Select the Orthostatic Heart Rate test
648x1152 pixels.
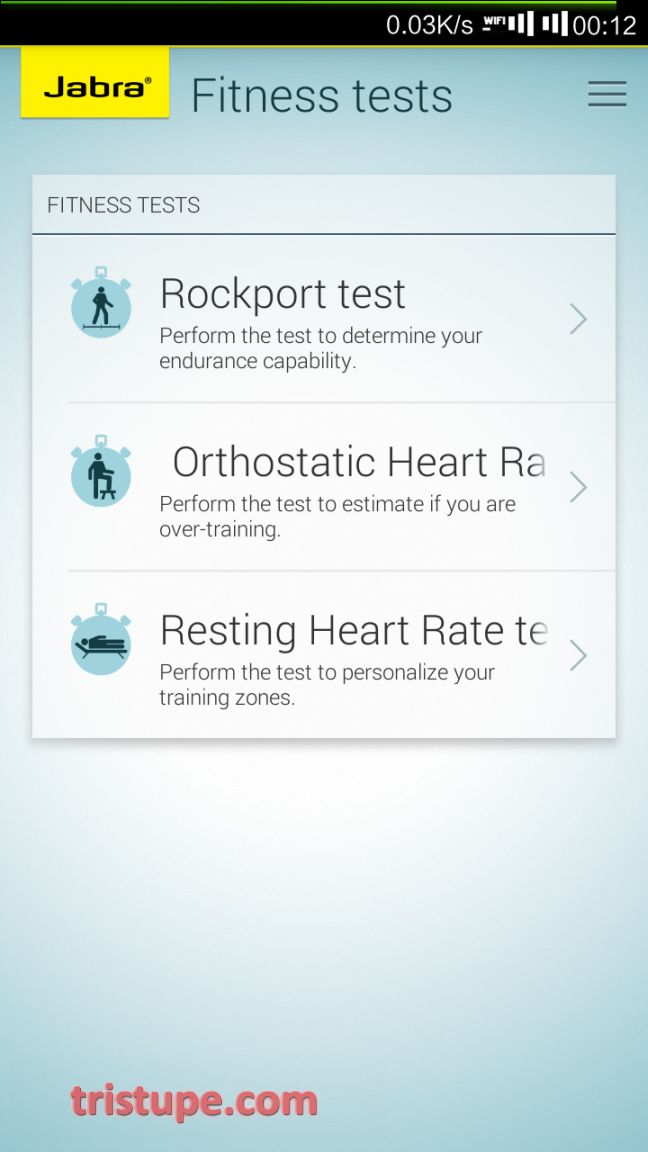tap(324, 486)
